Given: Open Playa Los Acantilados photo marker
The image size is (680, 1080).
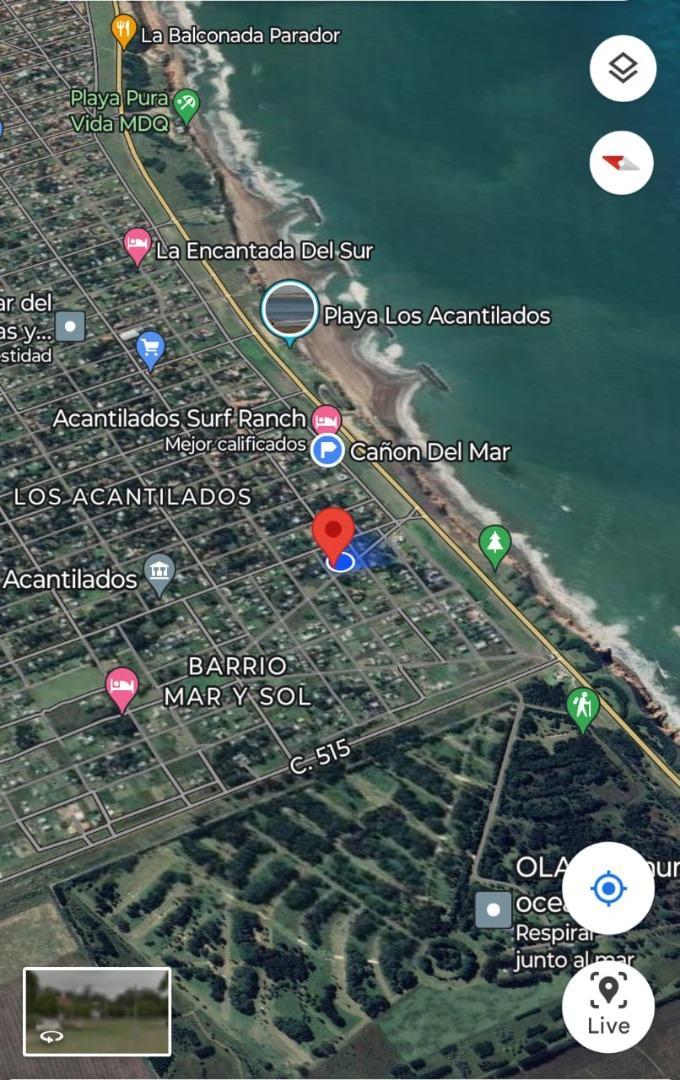Looking at the screenshot, I should (x=290, y=311).
